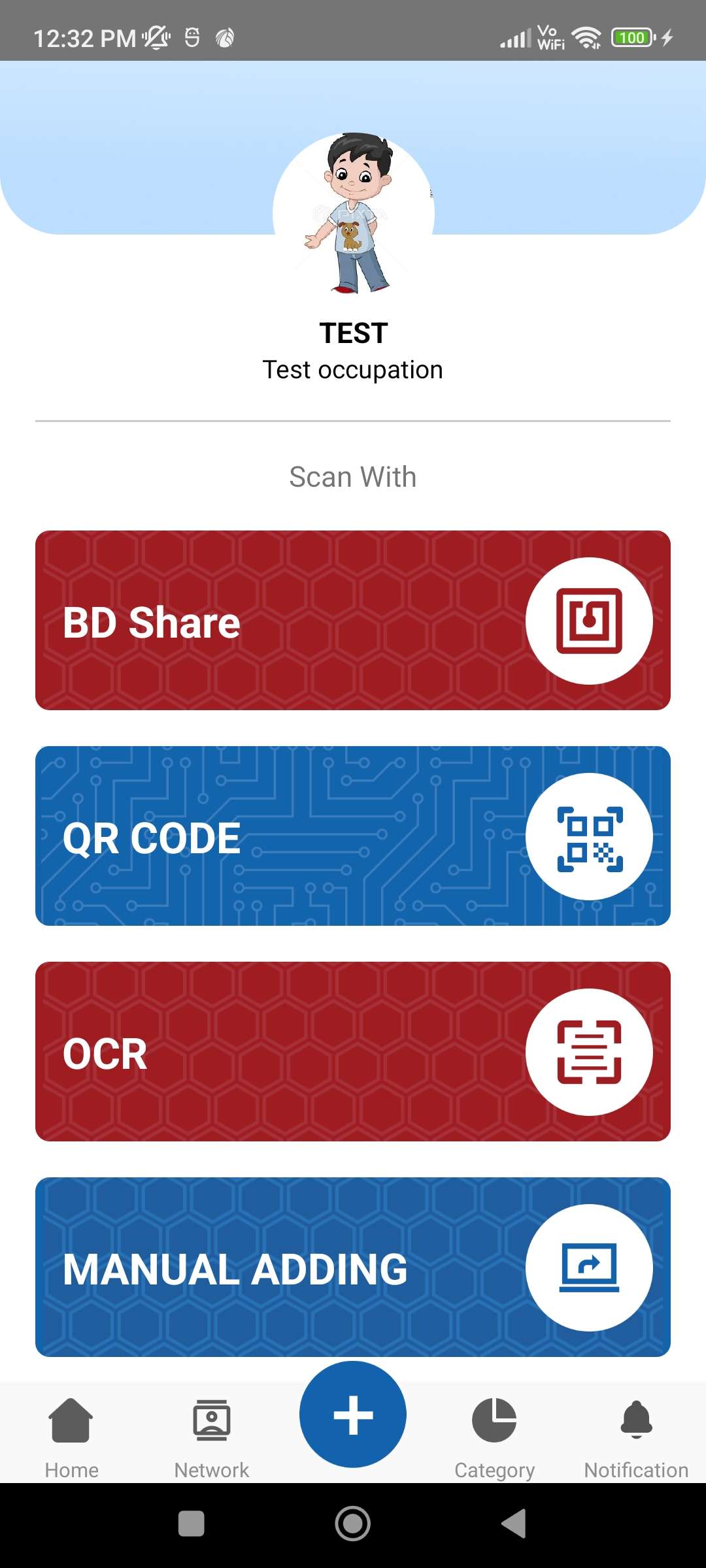Tap the TEST profile picture
706x1568 pixels.
pos(354,214)
